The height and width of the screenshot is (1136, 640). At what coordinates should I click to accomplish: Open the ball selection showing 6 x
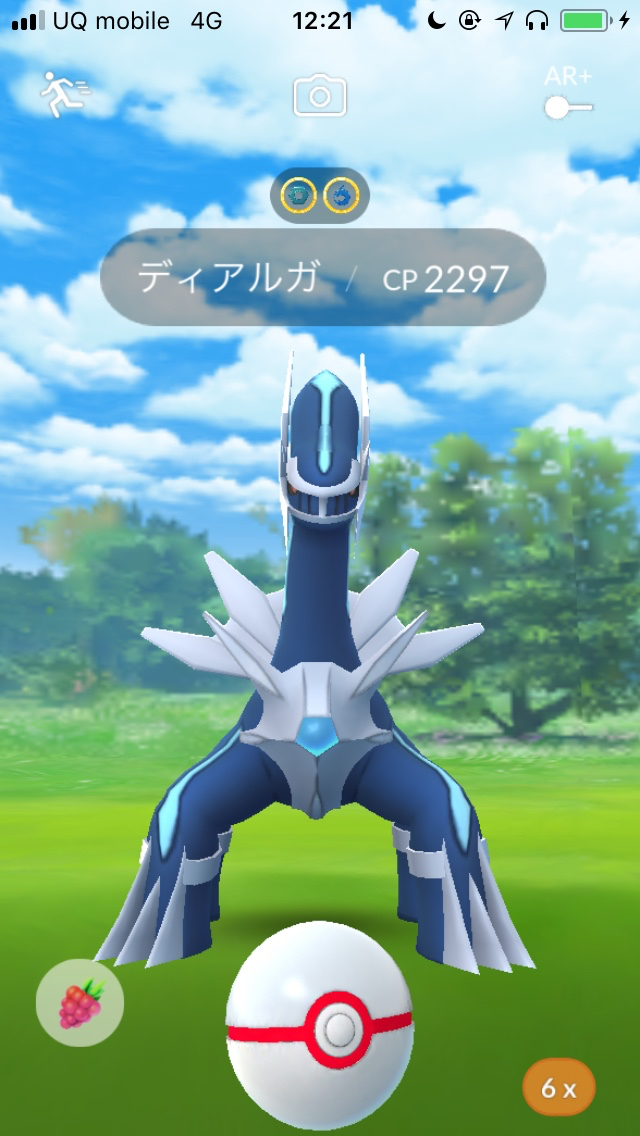point(559,1088)
